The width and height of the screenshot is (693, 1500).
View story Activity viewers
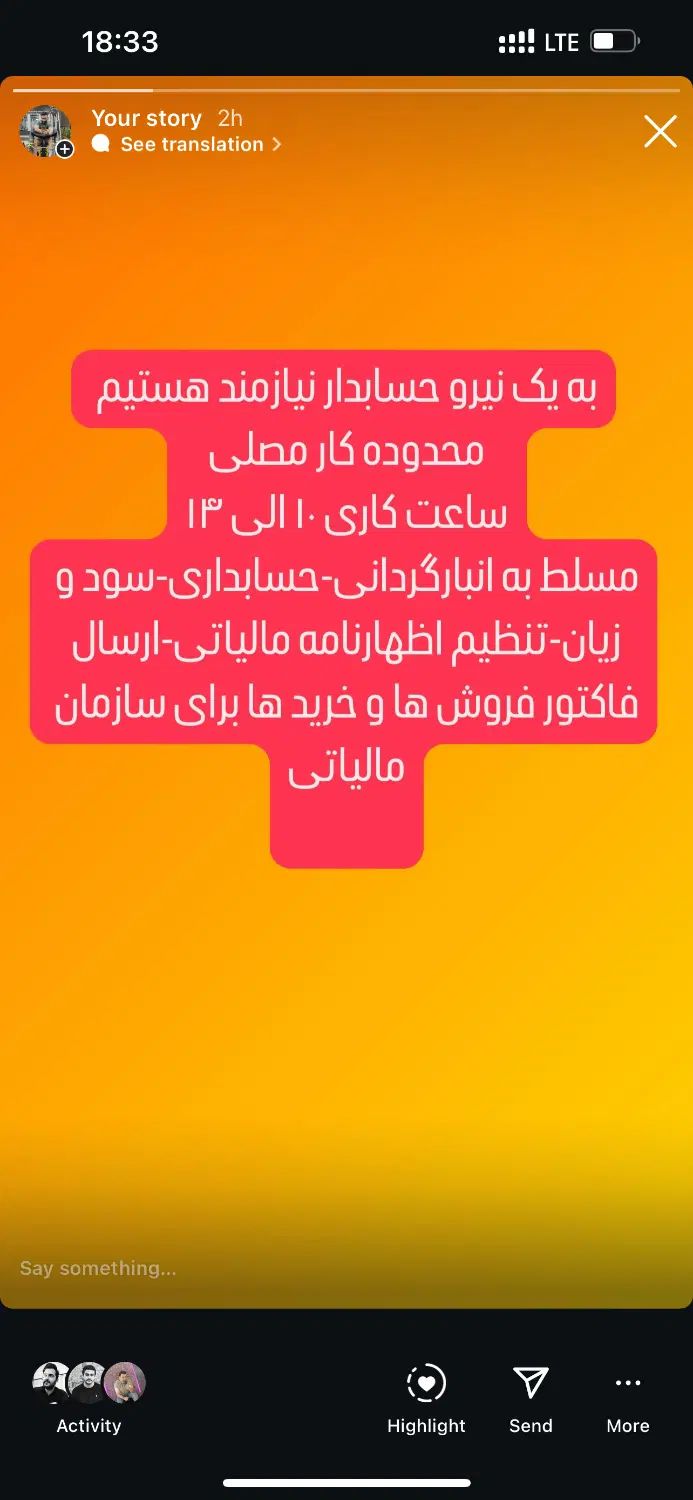(x=88, y=1397)
